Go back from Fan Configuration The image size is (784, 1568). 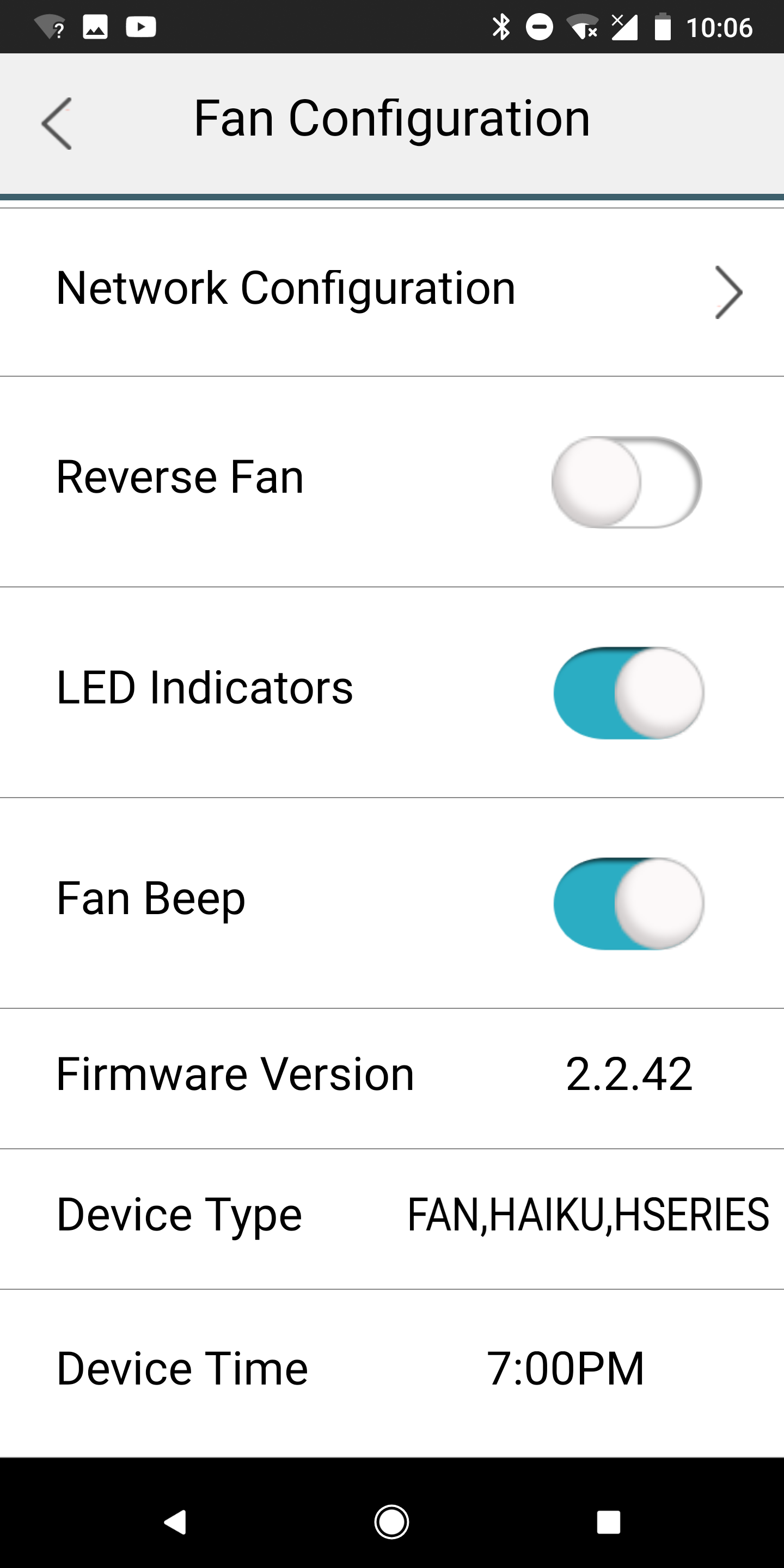point(57,124)
